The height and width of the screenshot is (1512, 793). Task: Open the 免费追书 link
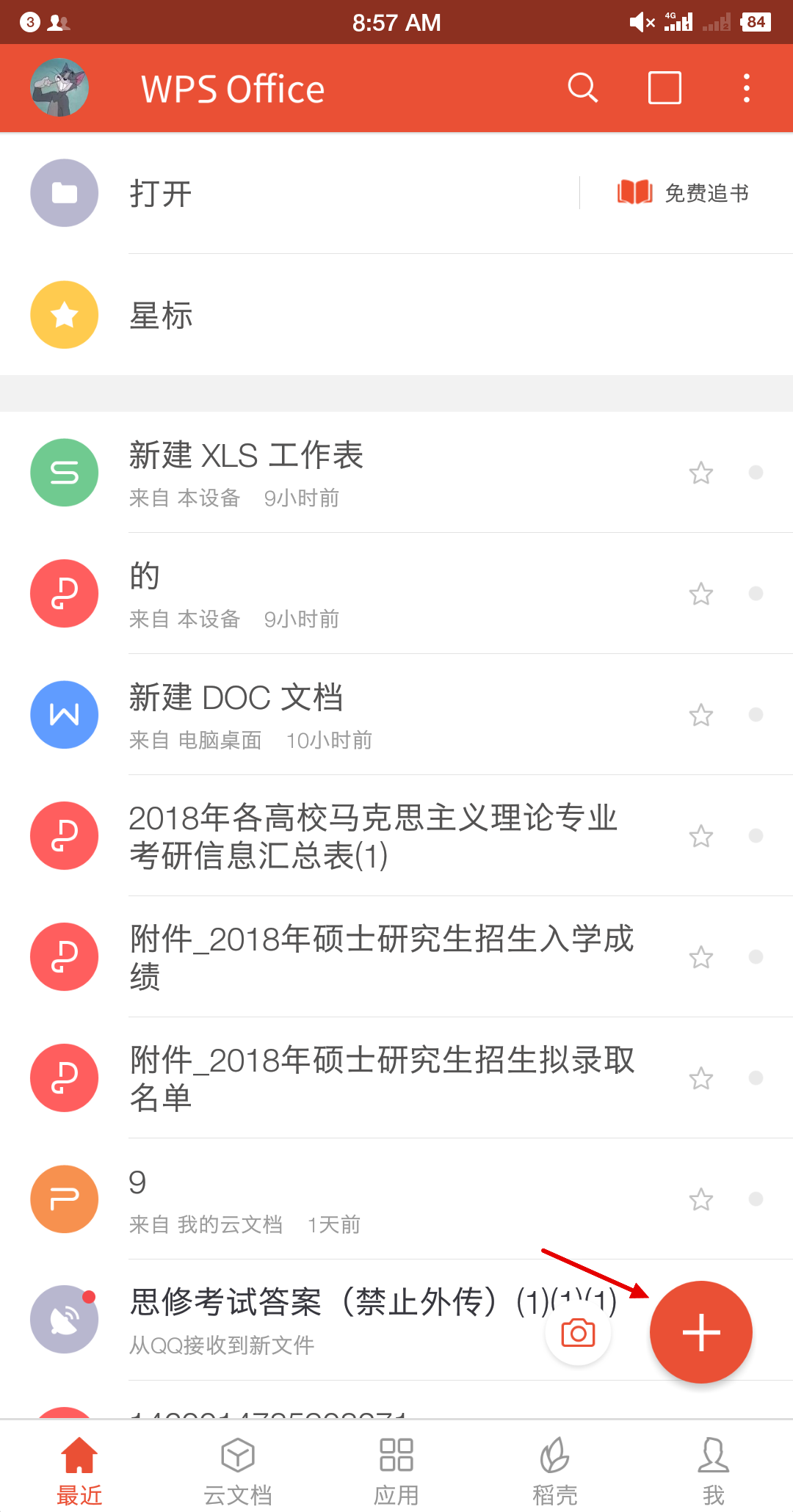(683, 193)
